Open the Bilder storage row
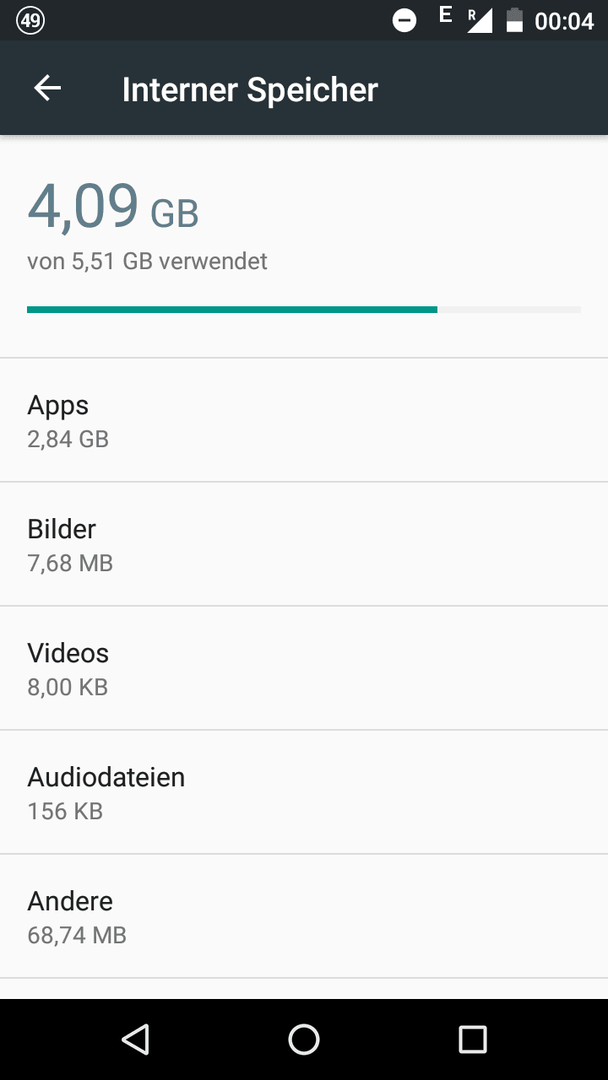 [304, 544]
